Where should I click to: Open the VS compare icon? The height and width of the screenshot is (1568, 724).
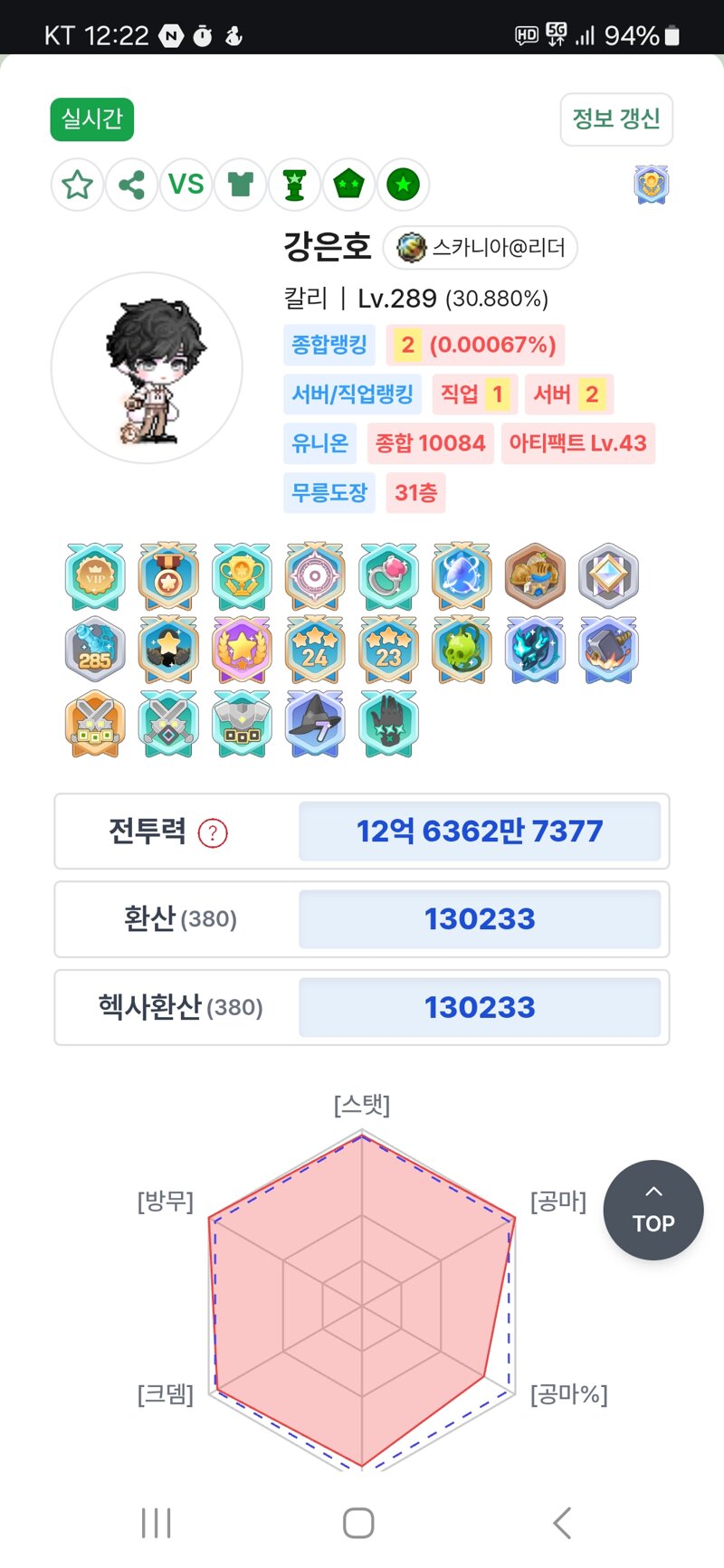pos(186,185)
